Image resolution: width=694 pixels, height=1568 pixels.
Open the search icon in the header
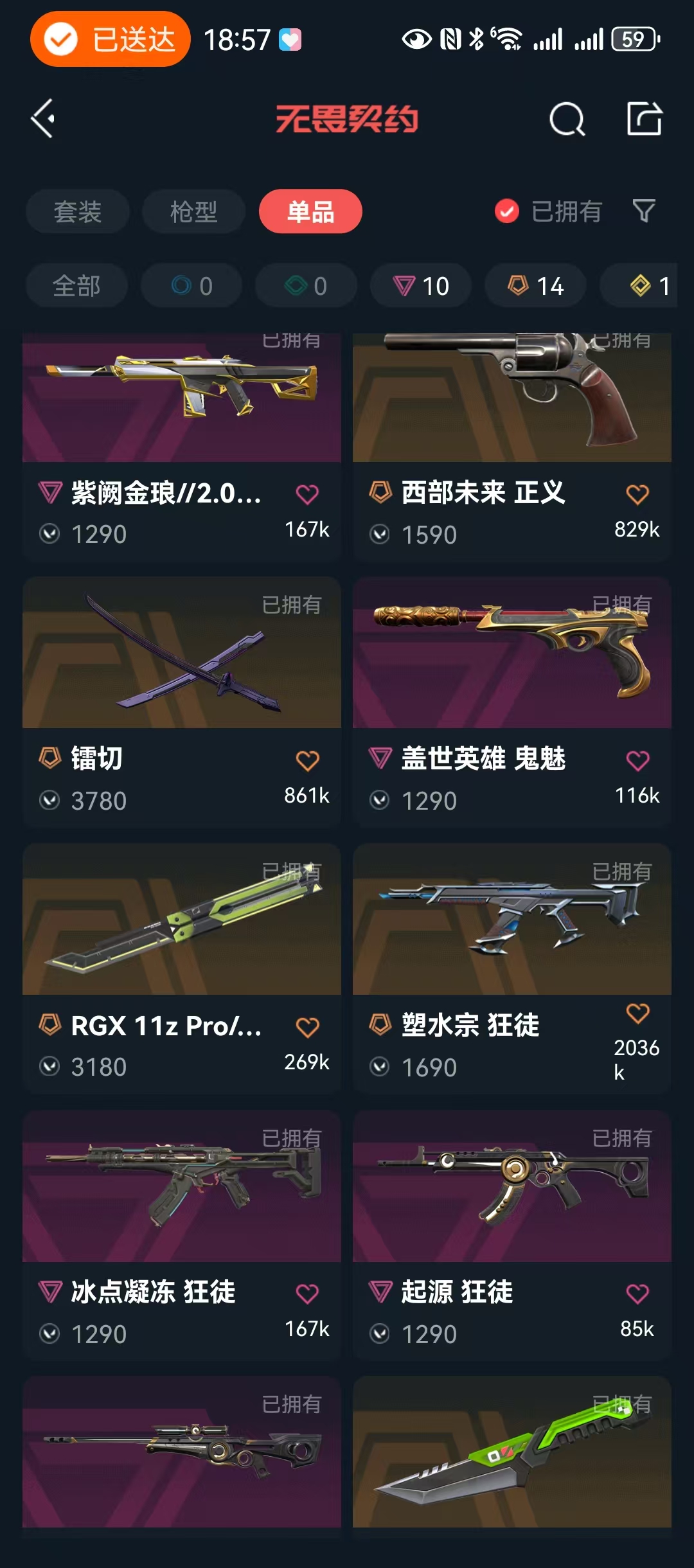pos(567,119)
